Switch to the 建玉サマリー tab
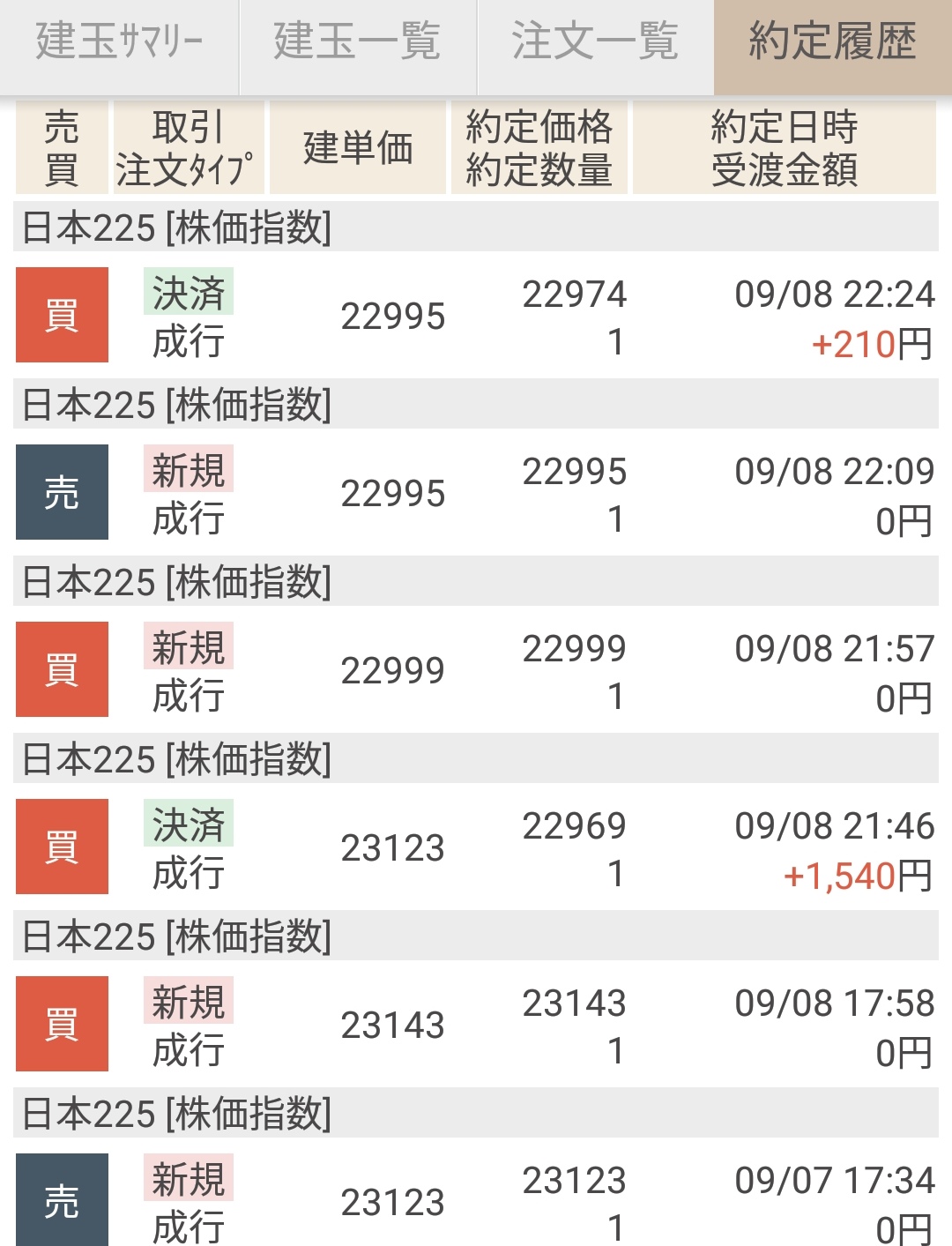The image size is (952, 1246). click(x=119, y=42)
